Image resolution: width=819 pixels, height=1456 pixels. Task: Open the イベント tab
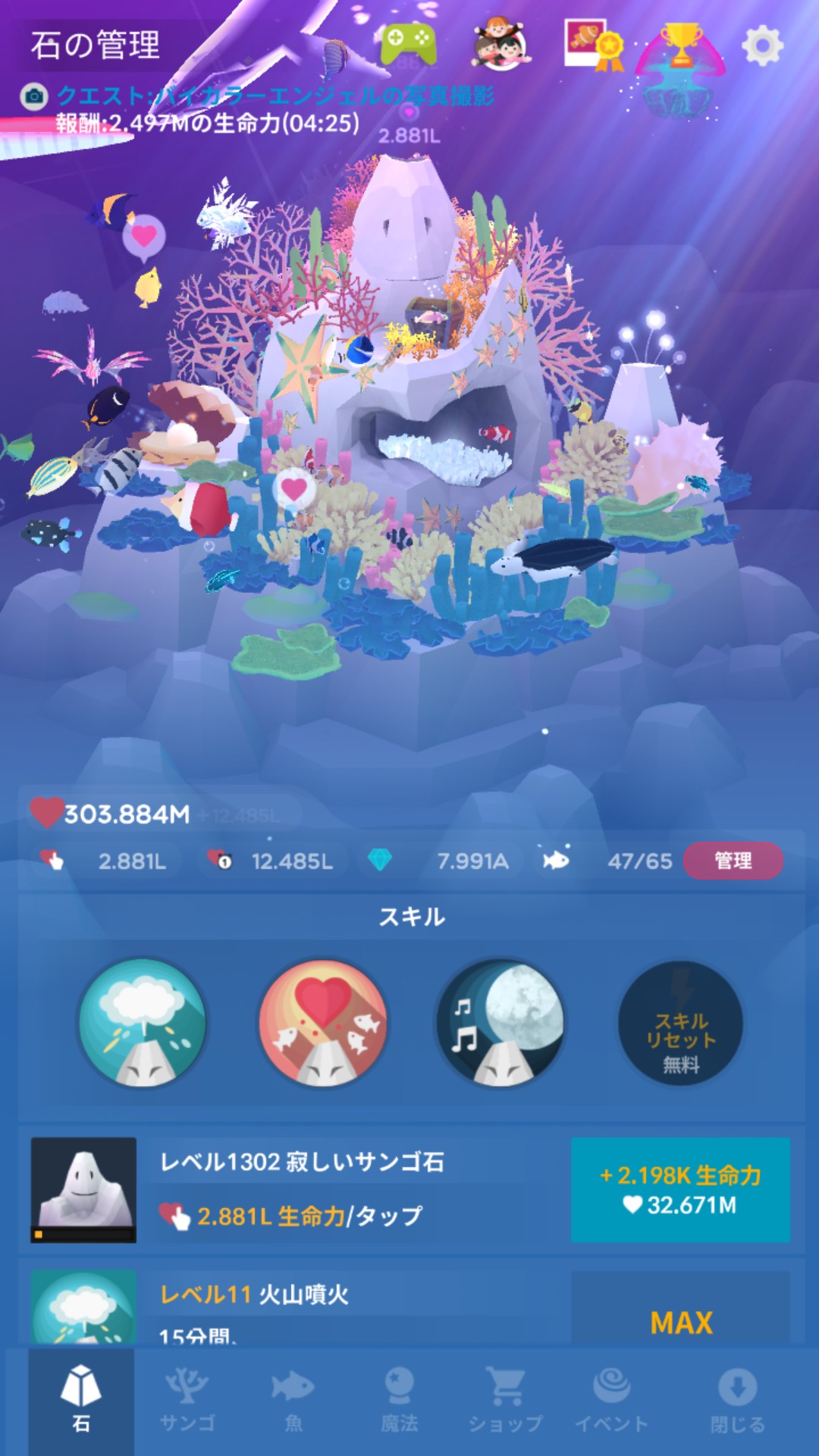(612, 1402)
